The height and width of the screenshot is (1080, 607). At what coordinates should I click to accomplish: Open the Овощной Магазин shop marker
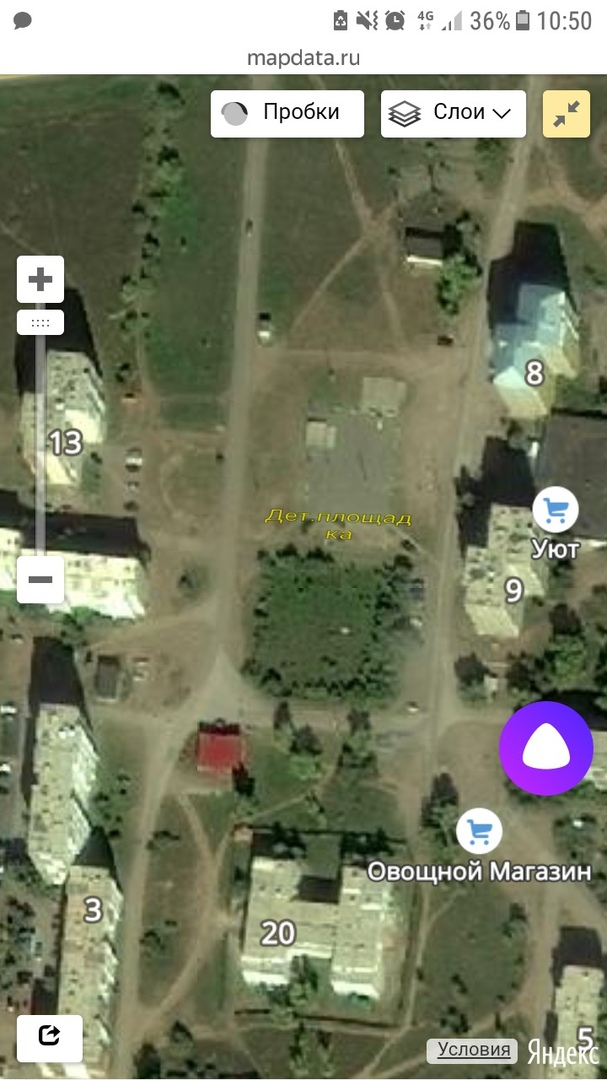[x=479, y=830]
